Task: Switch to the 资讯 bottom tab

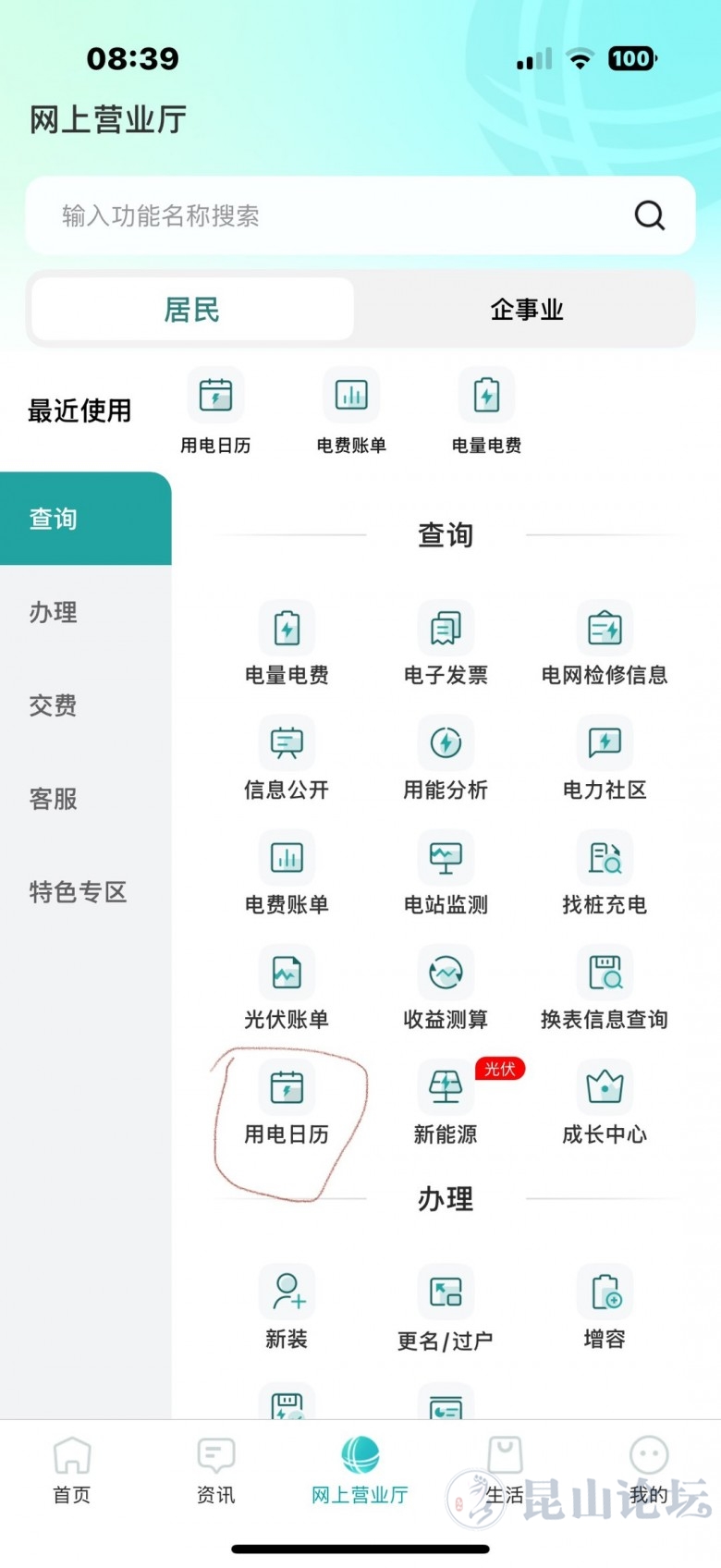Action: (x=216, y=1470)
